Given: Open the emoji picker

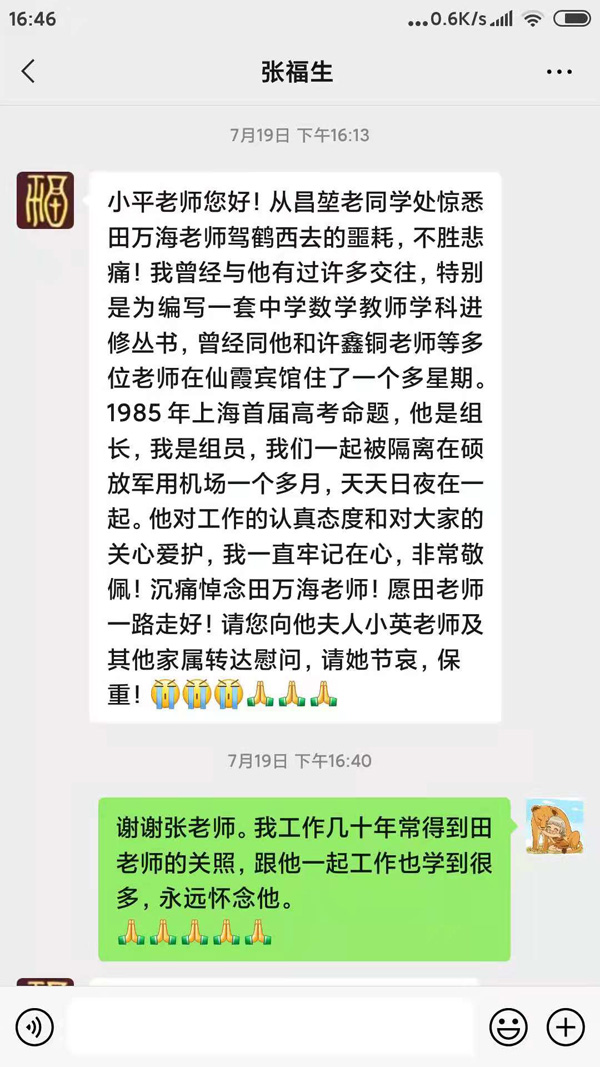Looking at the screenshot, I should coord(508,1027).
